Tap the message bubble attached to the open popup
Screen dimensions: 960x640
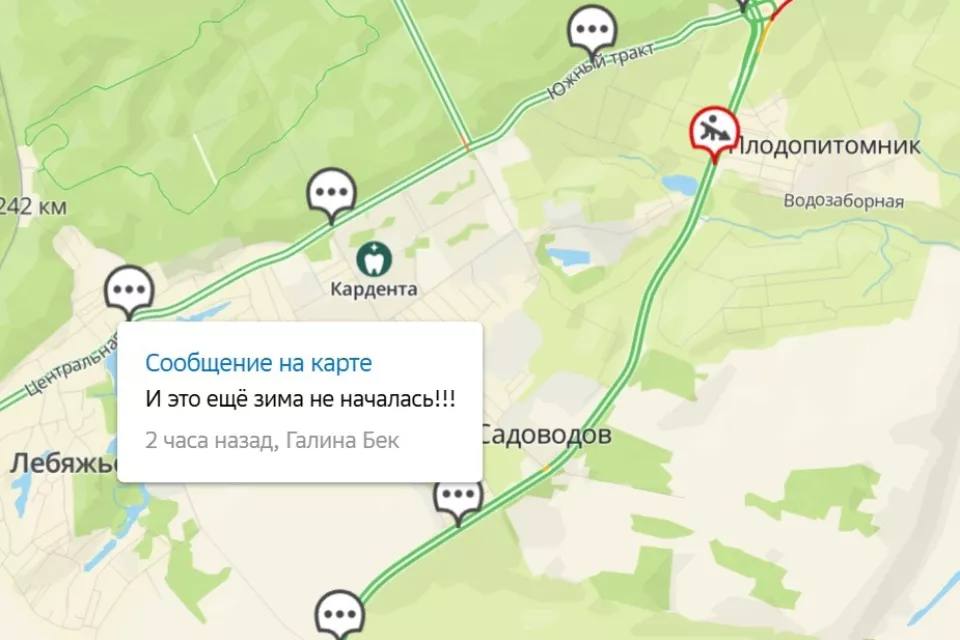(129, 290)
